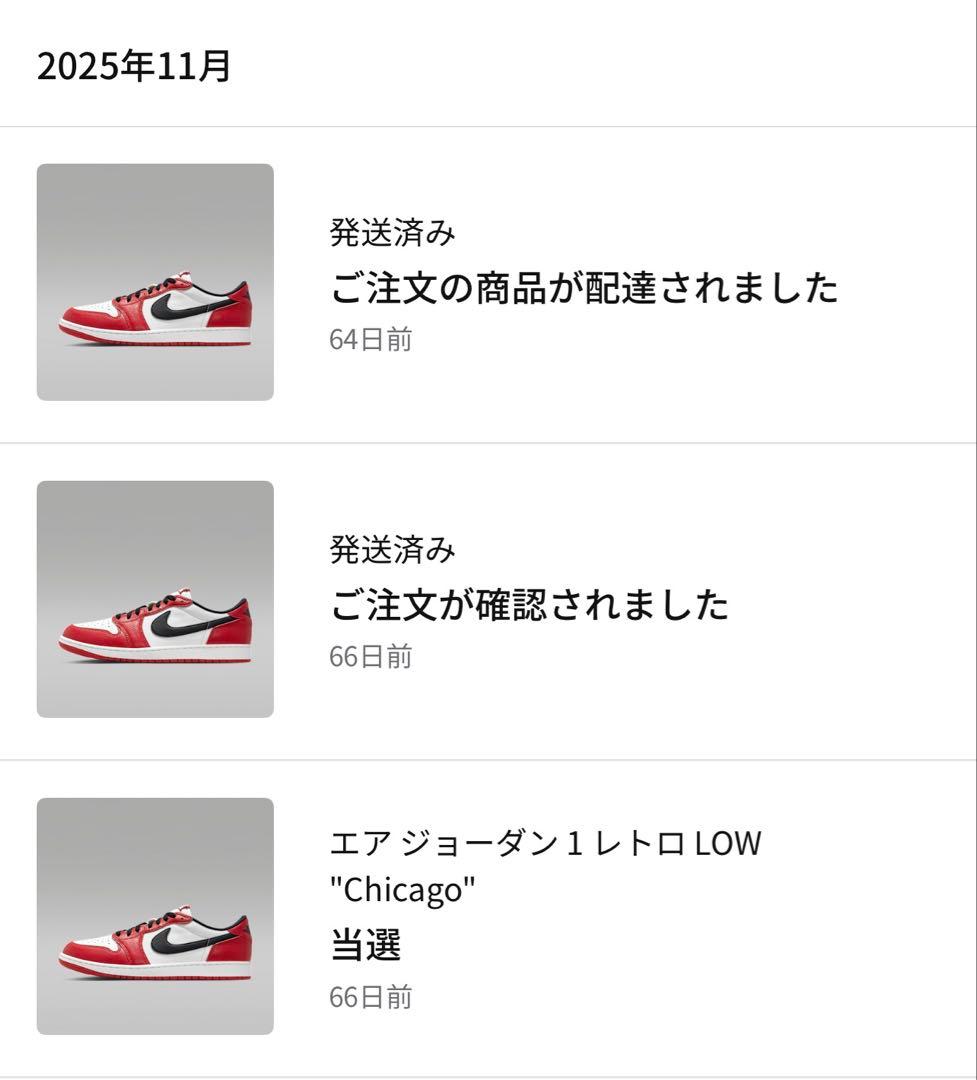The height and width of the screenshot is (1080, 977).
Task: Tap the '64日前' timestamp on delivered notification
Action: [x=370, y=338]
